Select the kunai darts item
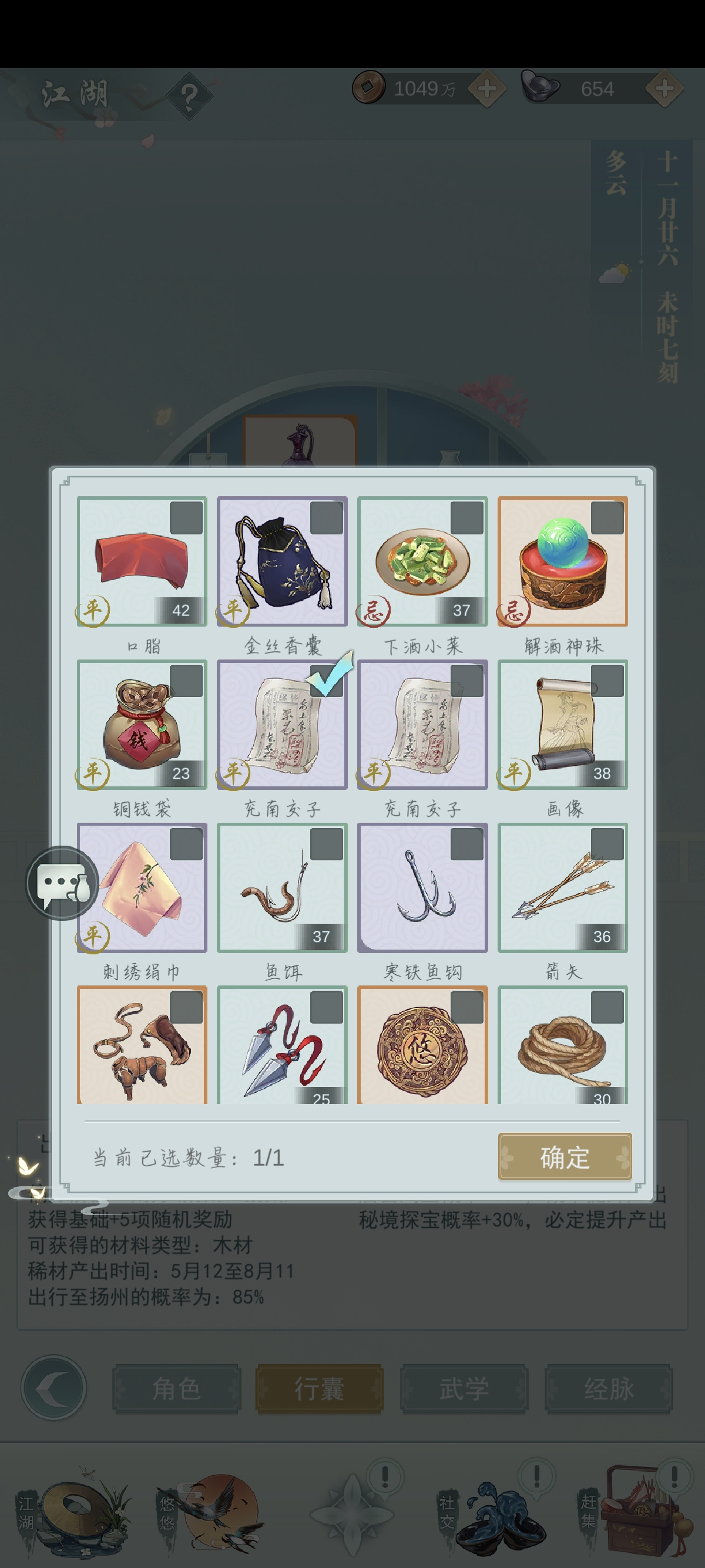This screenshot has height=1568, width=705. pos(282,1045)
